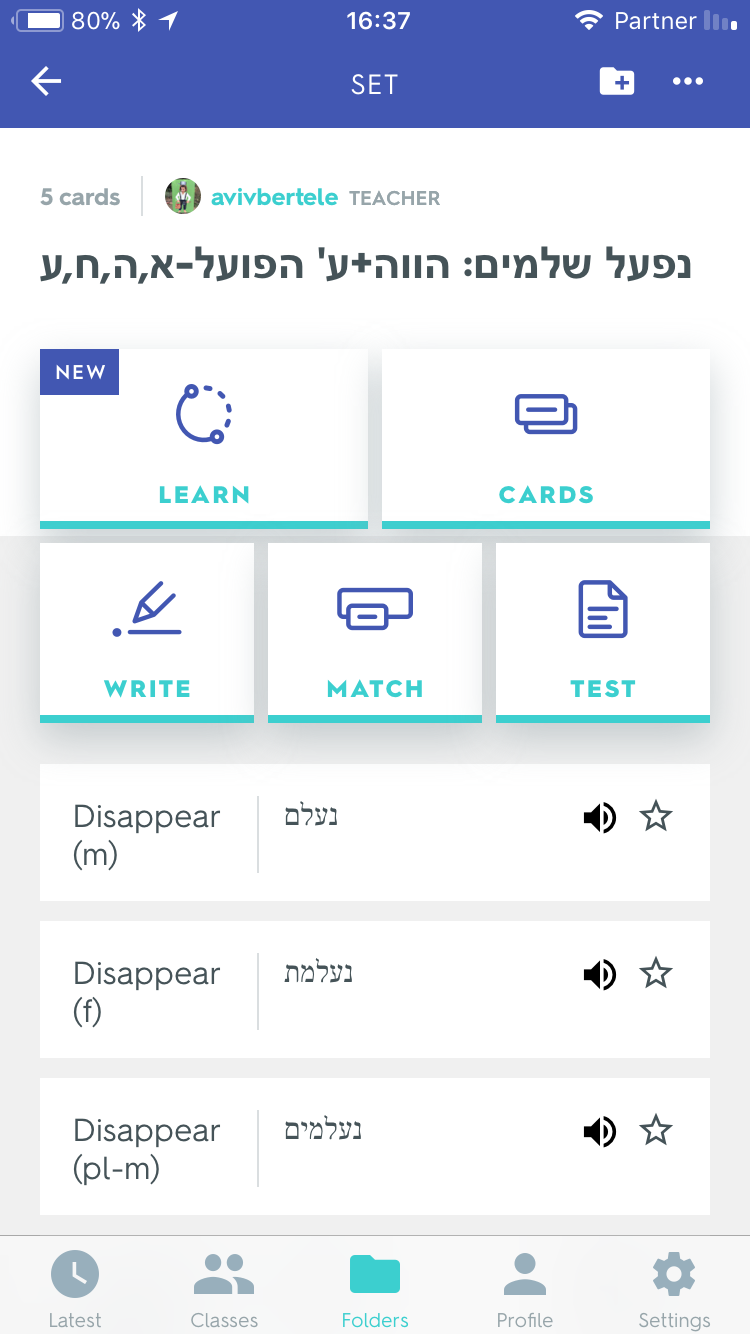
Task: Open the Settings tab
Action: 674,1288
